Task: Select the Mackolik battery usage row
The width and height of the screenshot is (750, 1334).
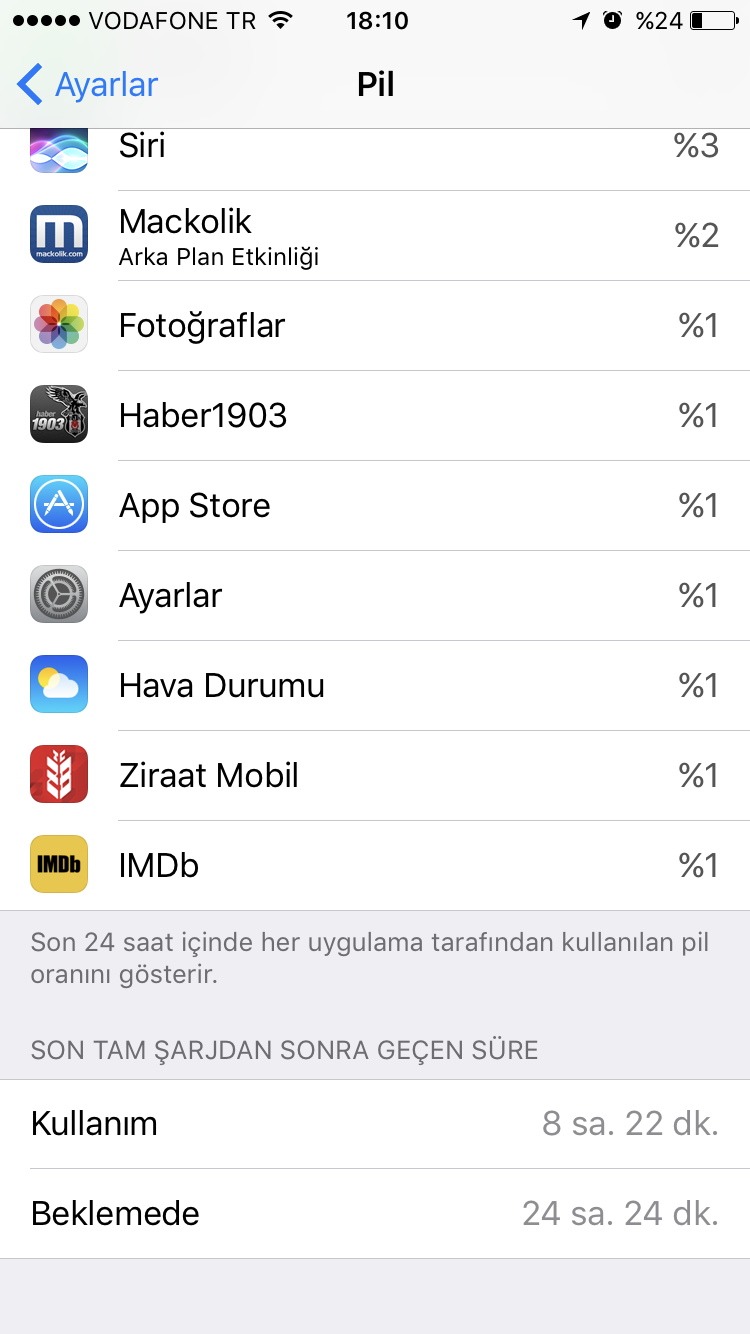Action: click(375, 236)
